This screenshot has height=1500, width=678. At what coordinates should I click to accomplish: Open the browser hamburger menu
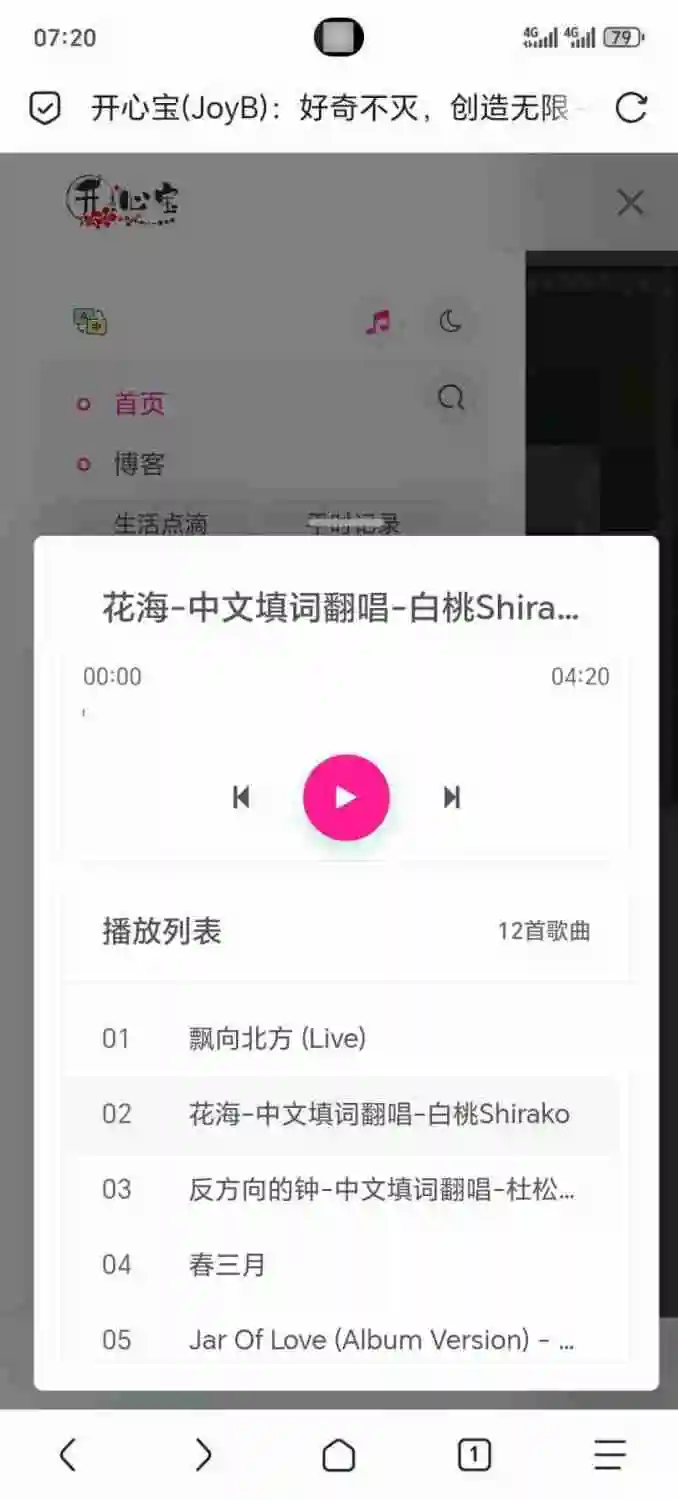tap(609, 1455)
